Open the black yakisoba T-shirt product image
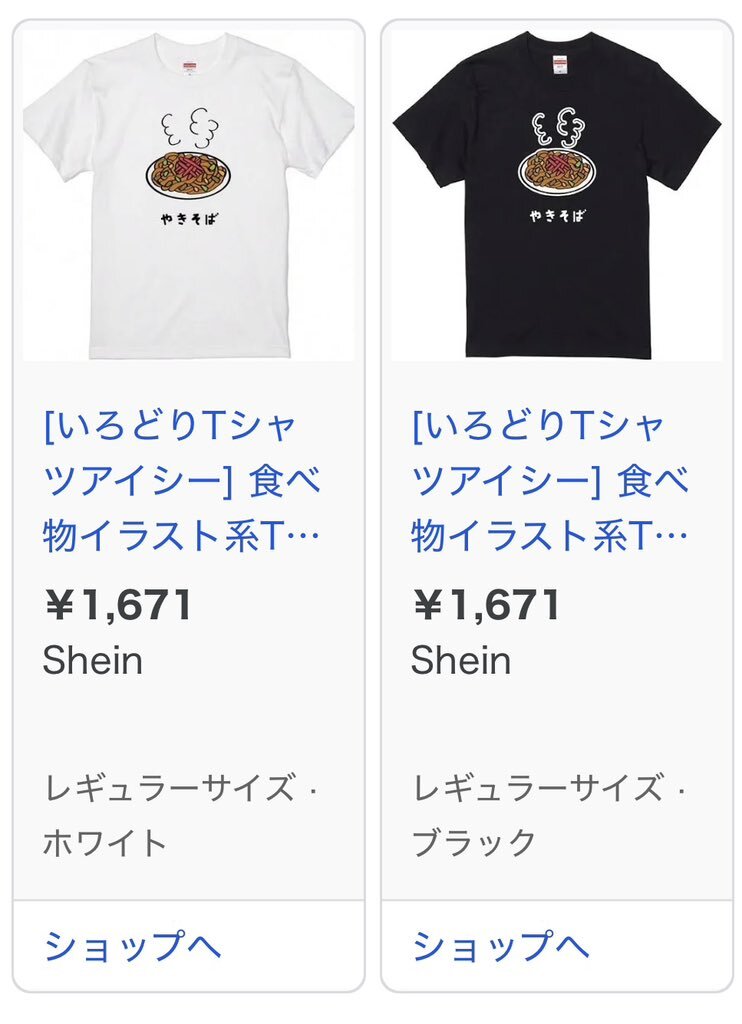Viewport: 742px width, 1024px height. point(556,194)
